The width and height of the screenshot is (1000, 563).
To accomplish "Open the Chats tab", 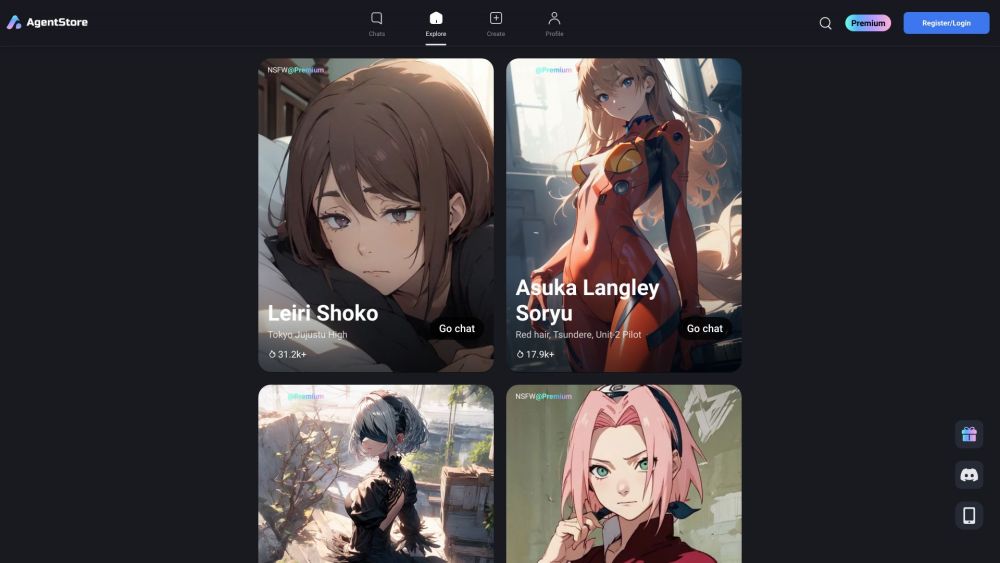I will pyautogui.click(x=376, y=23).
